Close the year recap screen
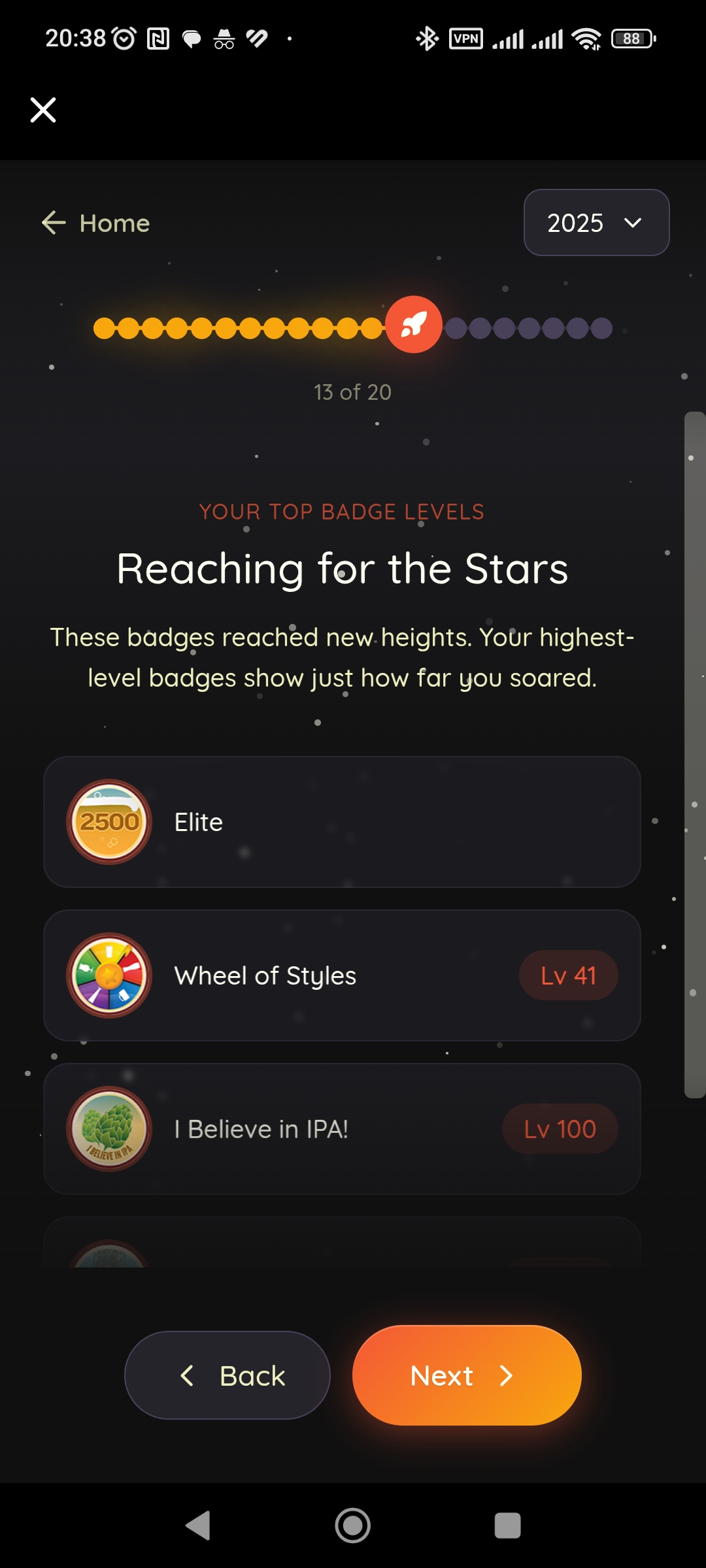The width and height of the screenshot is (706, 1568). click(x=43, y=110)
